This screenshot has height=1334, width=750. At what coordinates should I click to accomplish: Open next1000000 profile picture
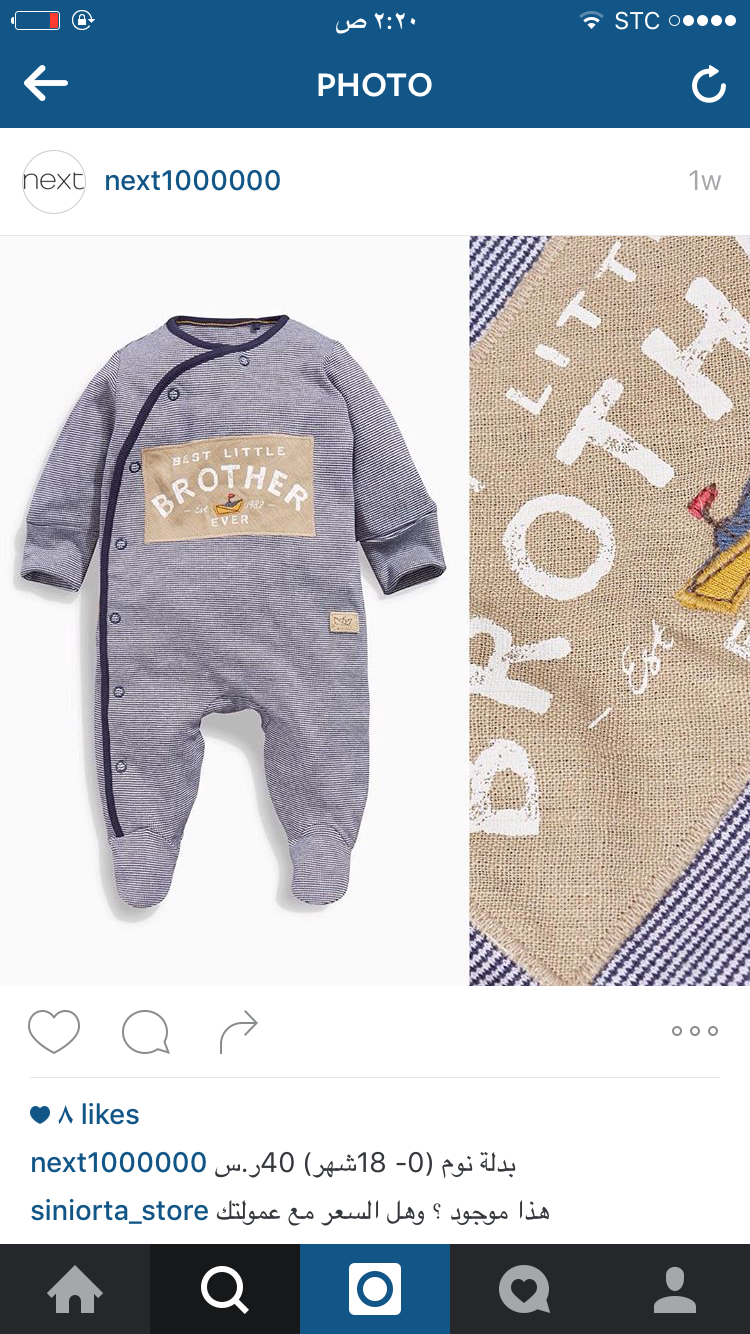(54, 182)
